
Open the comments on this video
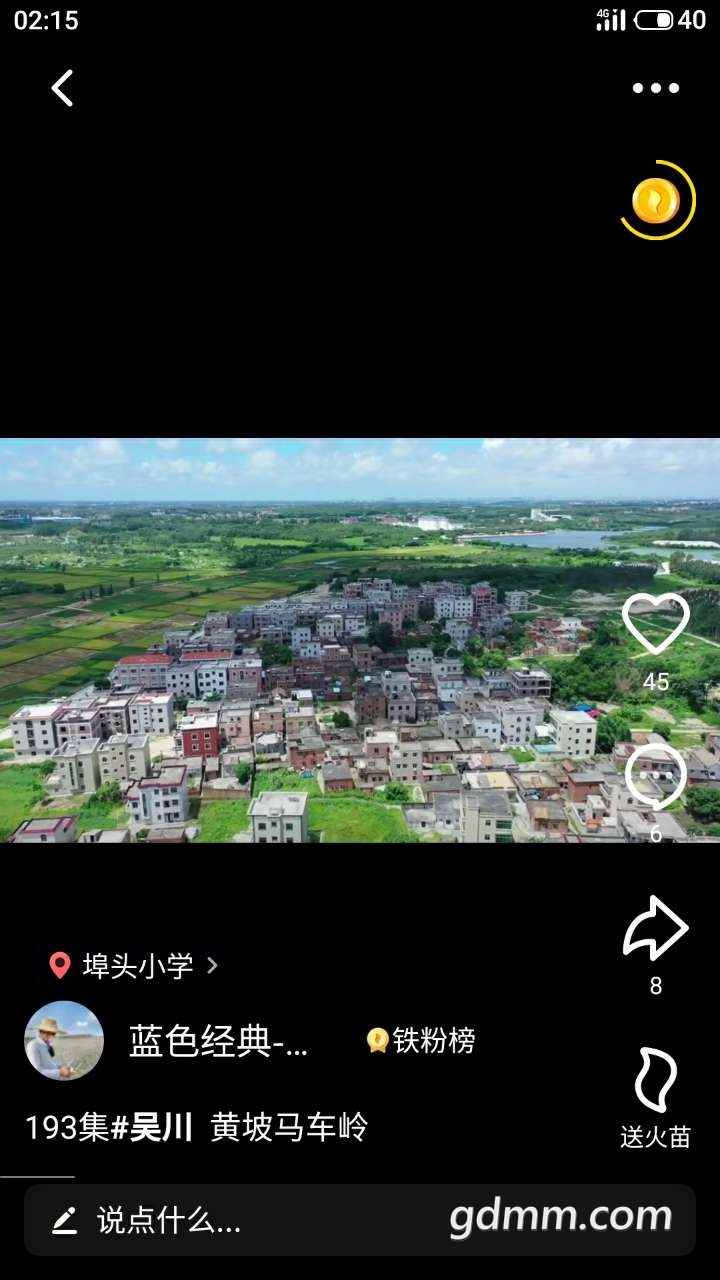click(x=656, y=777)
